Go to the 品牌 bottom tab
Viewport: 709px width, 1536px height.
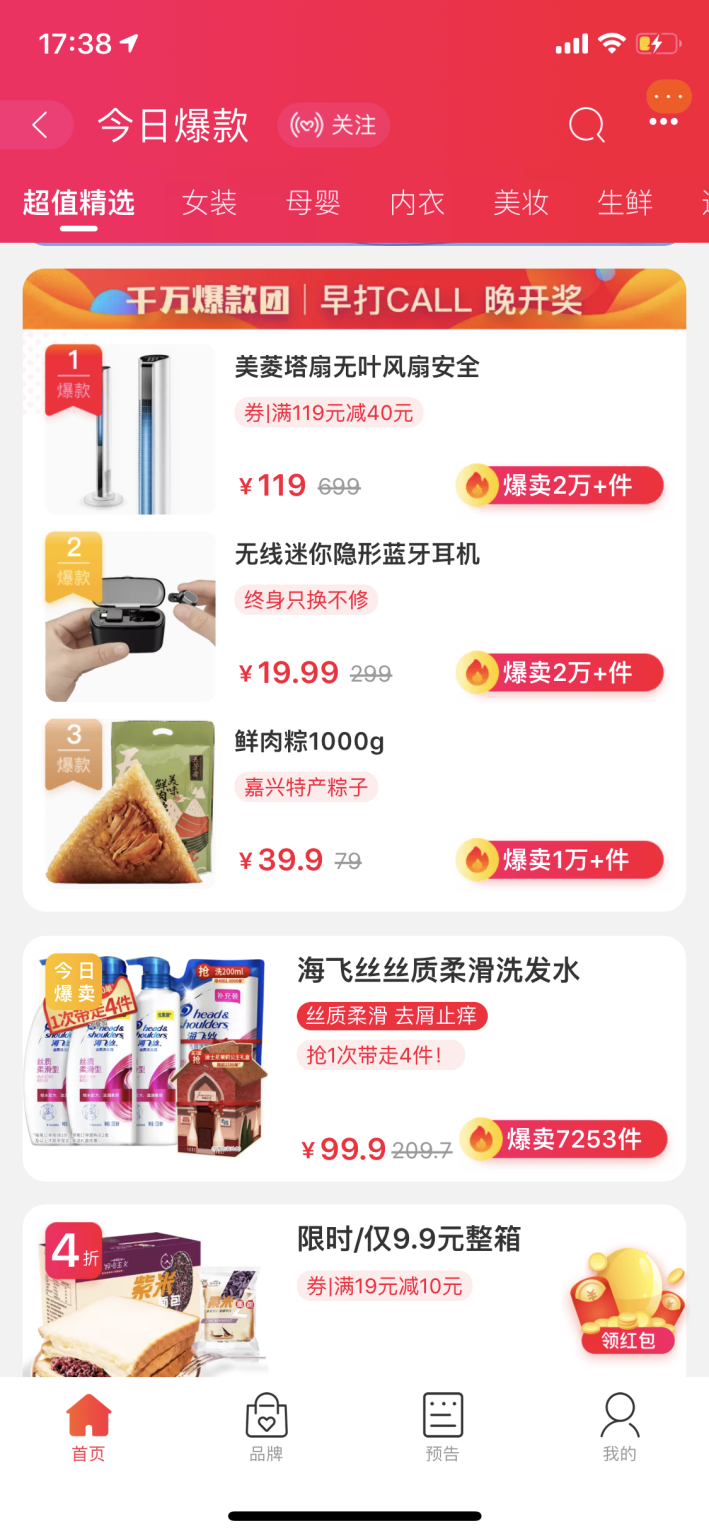(266, 1427)
